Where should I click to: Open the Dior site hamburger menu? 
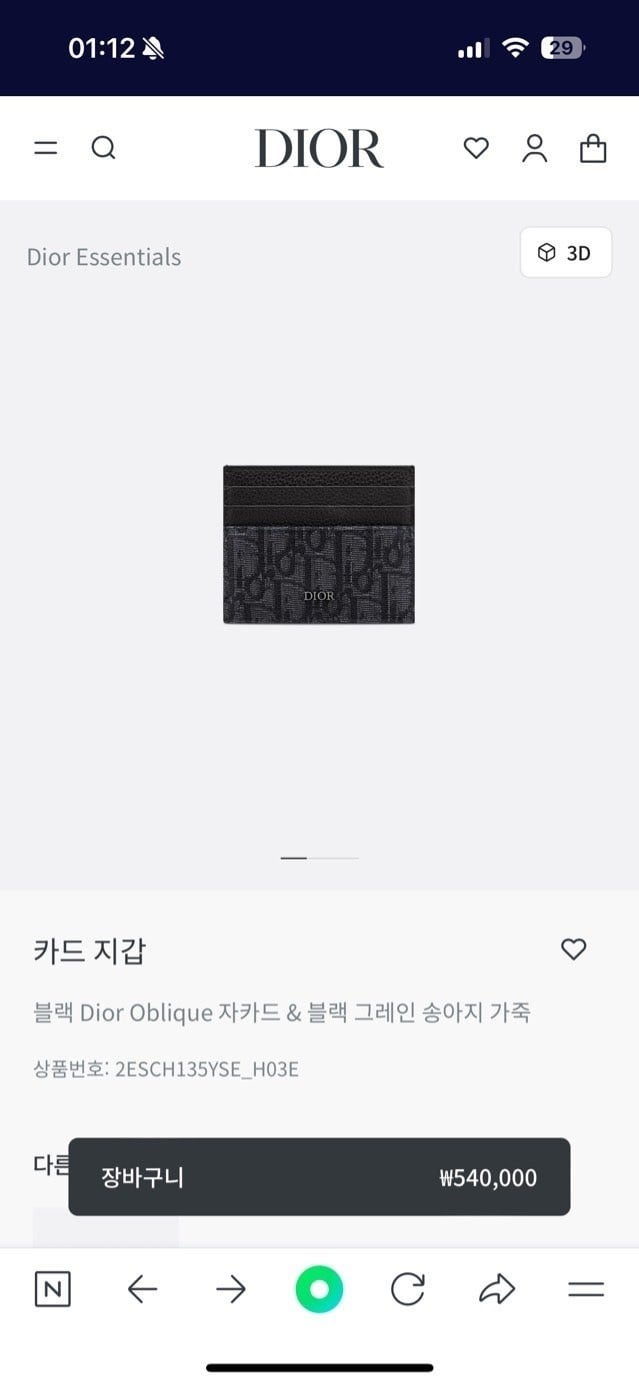tap(46, 149)
